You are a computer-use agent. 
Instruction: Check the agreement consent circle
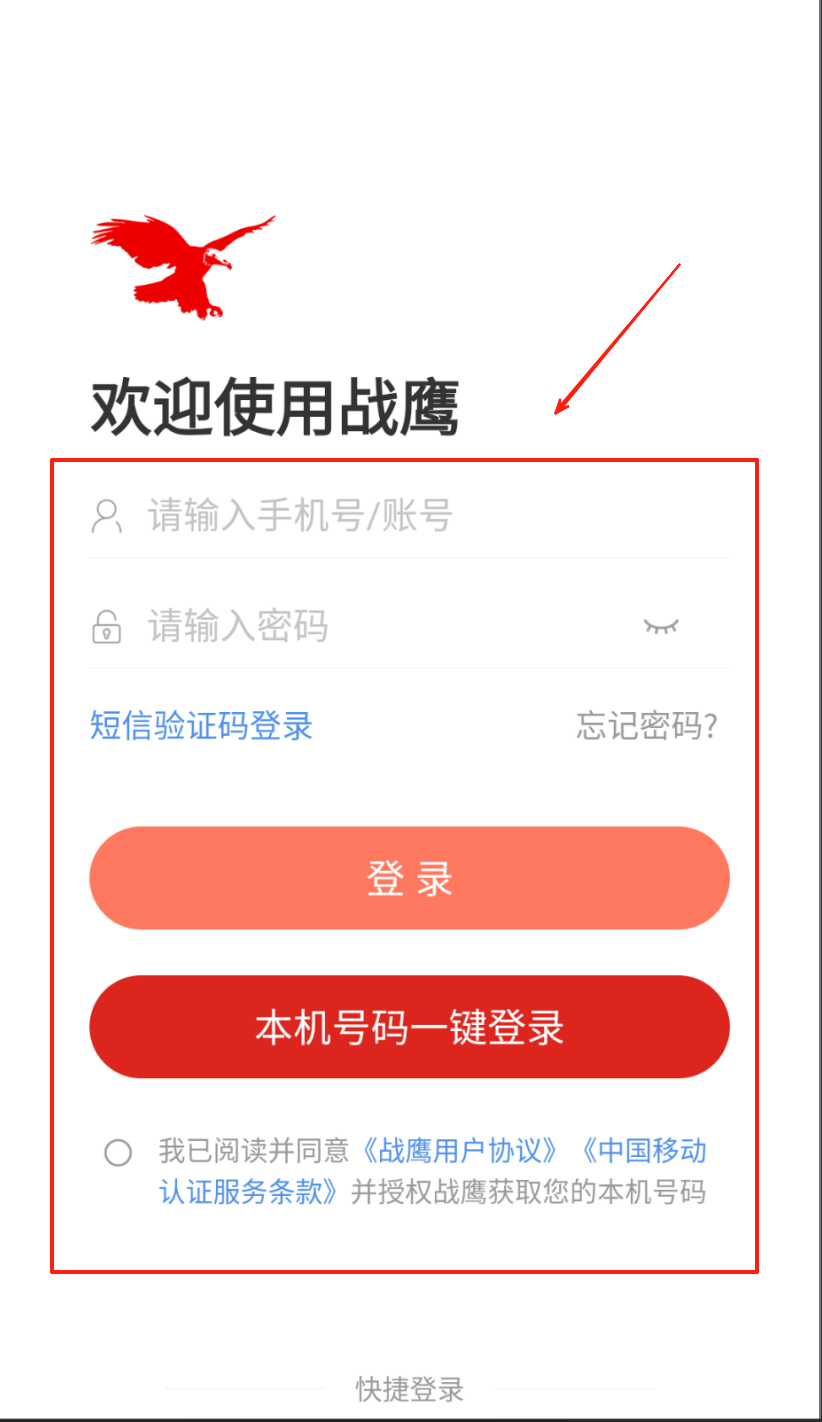[118, 1153]
